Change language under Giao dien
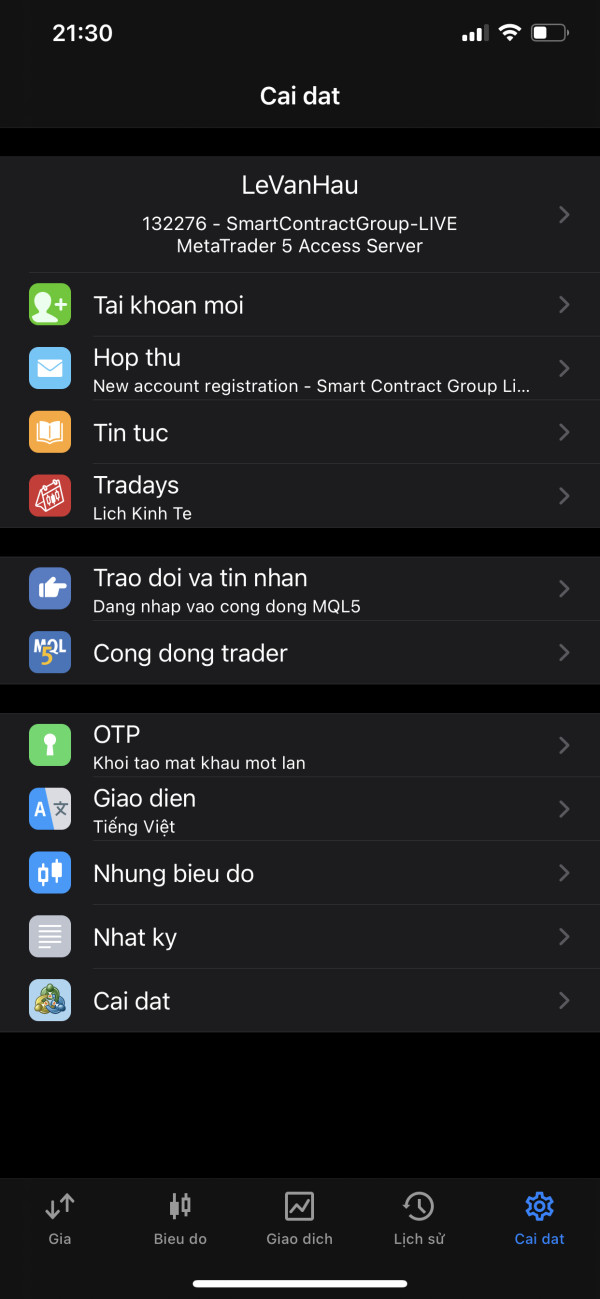The image size is (600, 1299). coord(300,809)
